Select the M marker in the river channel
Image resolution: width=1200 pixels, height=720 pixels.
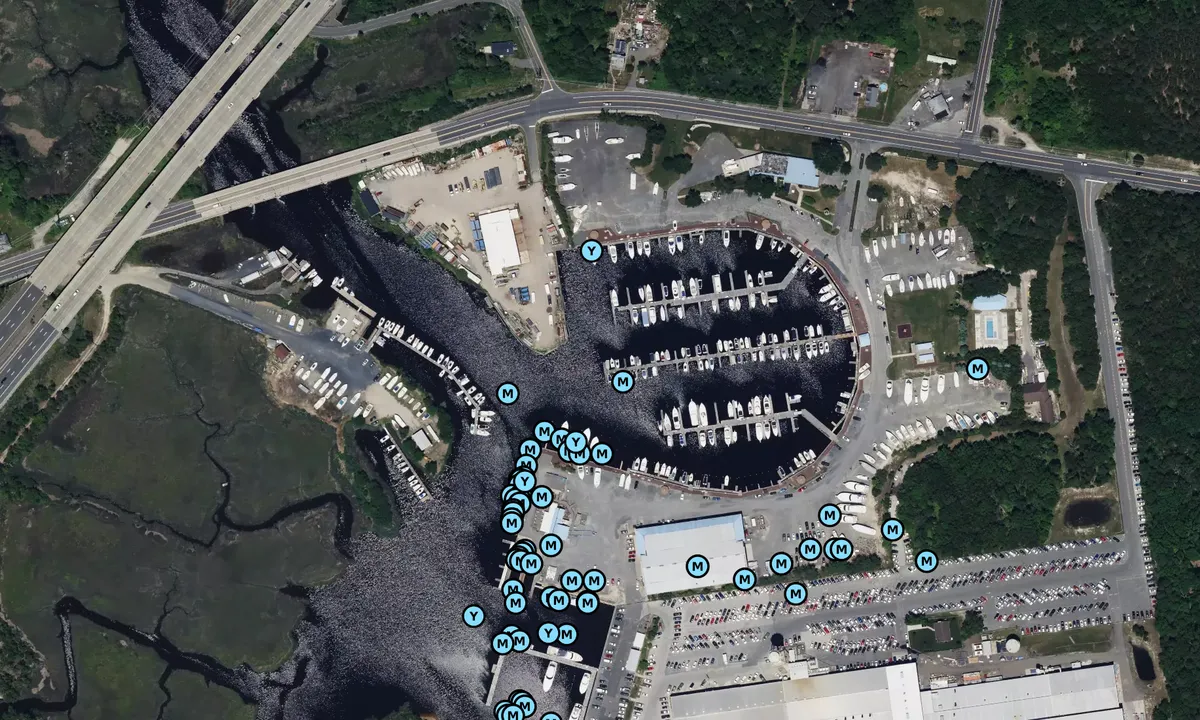(x=508, y=393)
